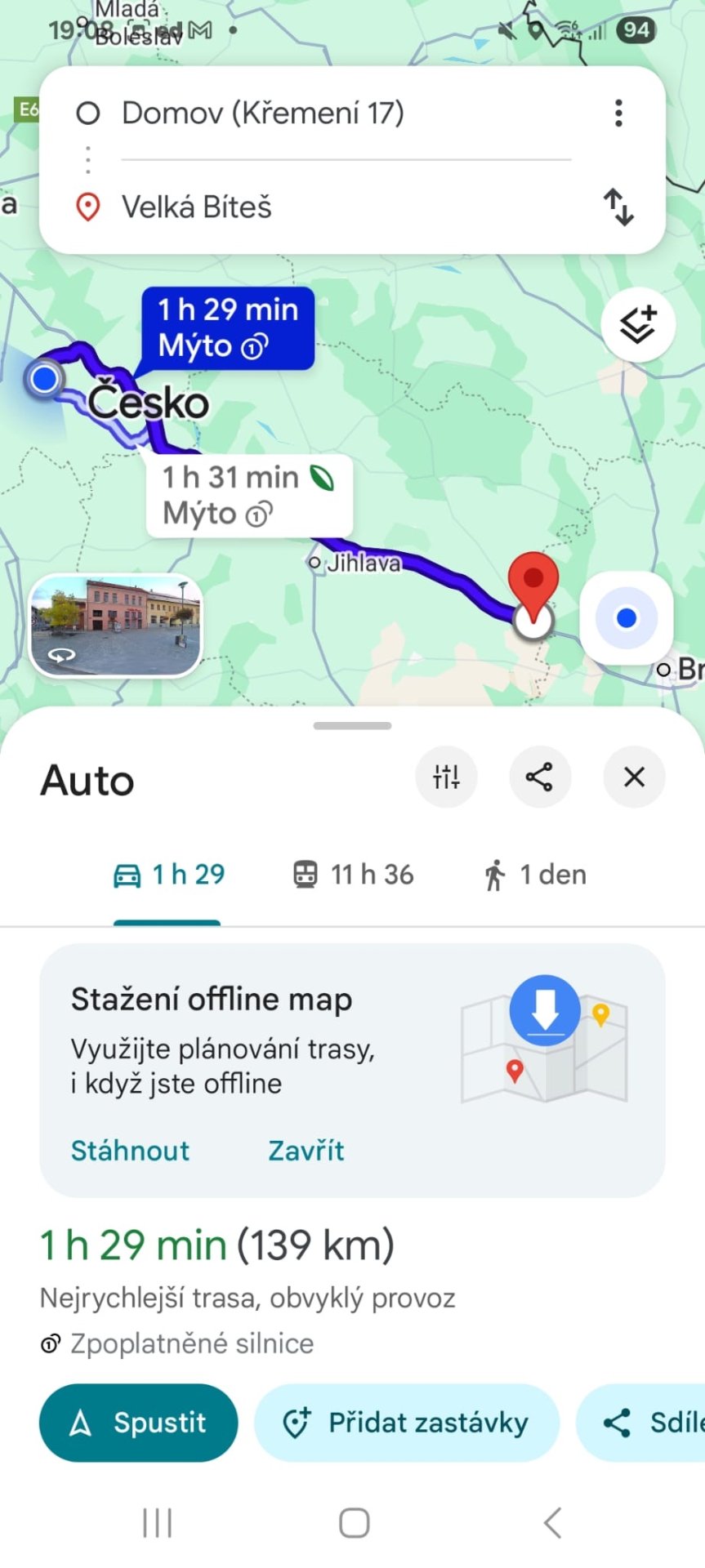
Task: Open route options with the tune sliders icon
Action: pyautogui.click(x=446, y=777)
